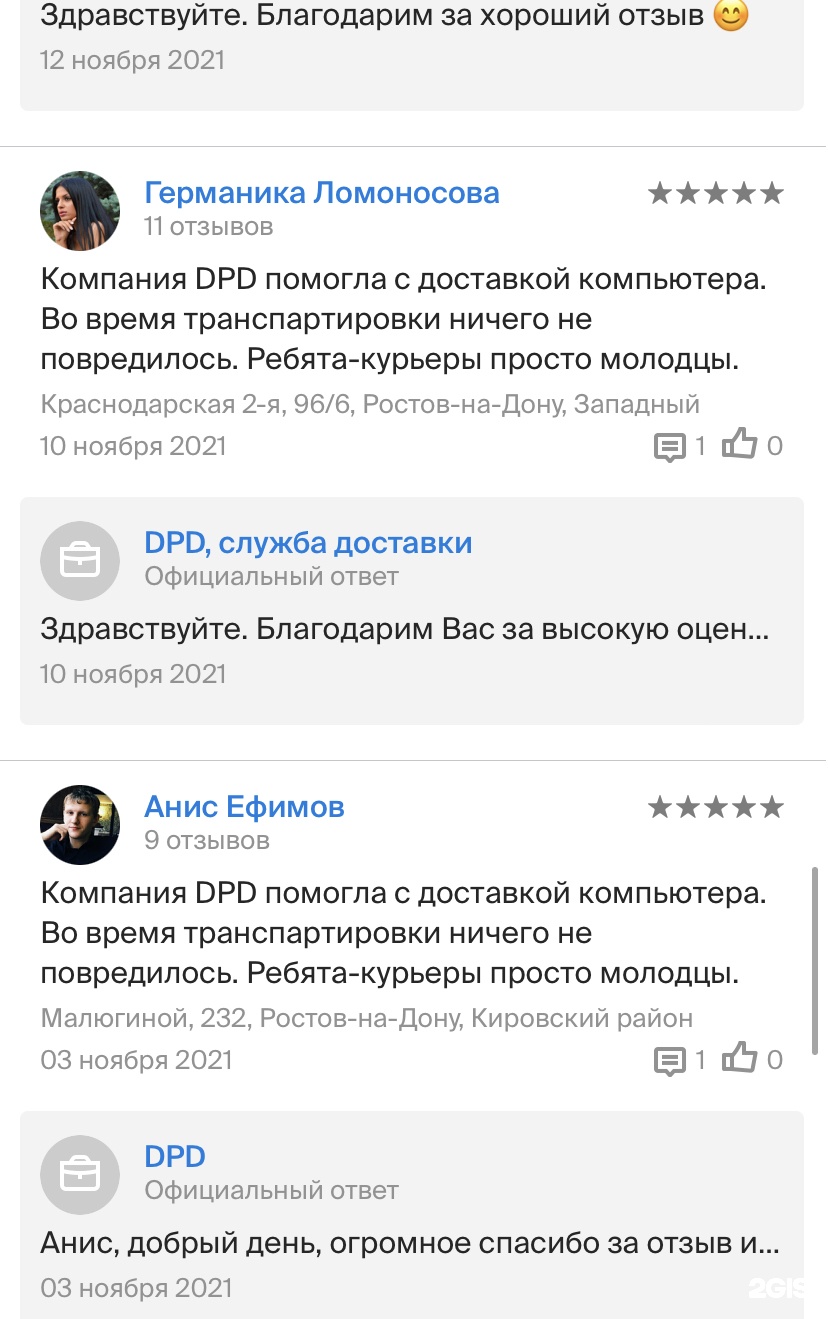Viewport: 828px width, 1319px height.
Task: Like Анис Ефимов's review
Action: 740,1058
